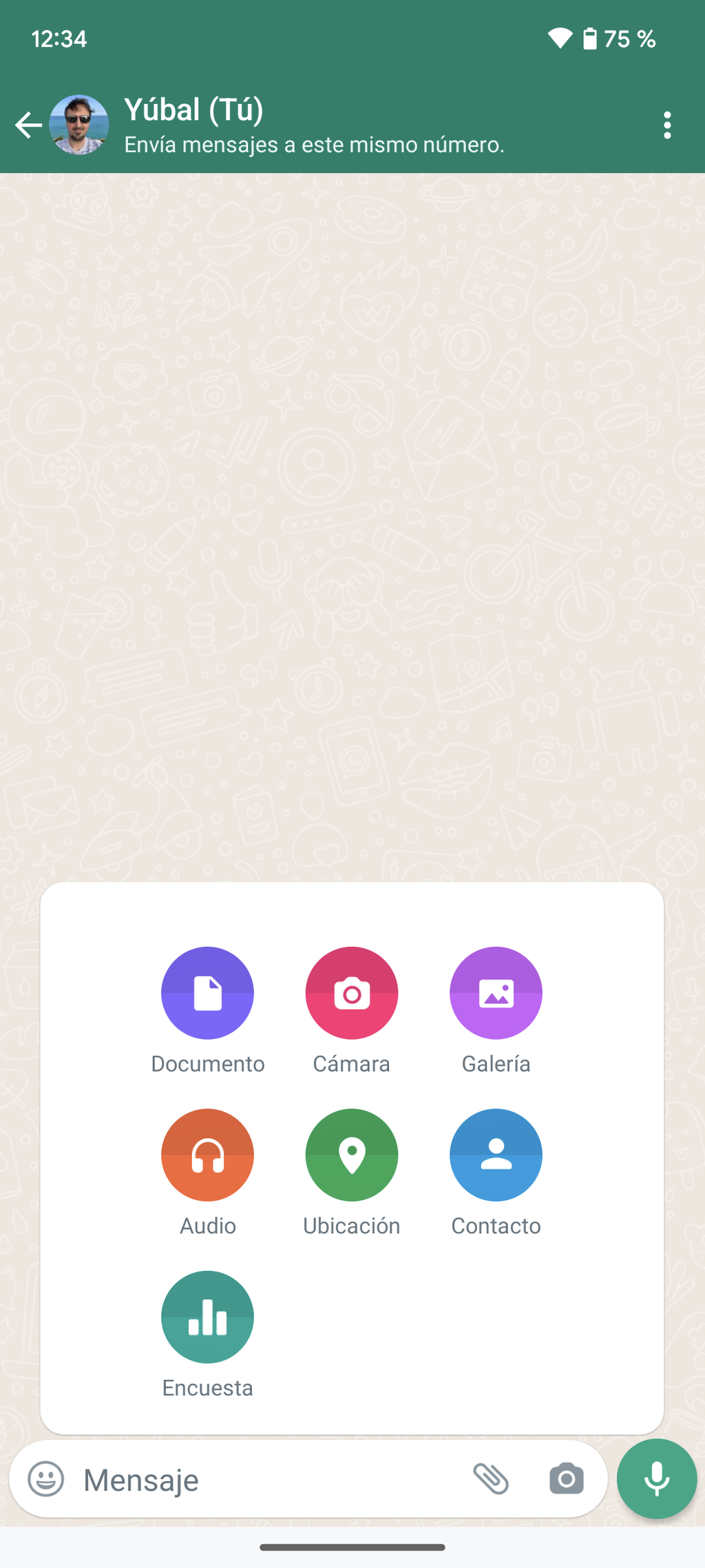The image size is (705, 1568).
Task: Share your Ubicación
Action: pos(352,1155)
